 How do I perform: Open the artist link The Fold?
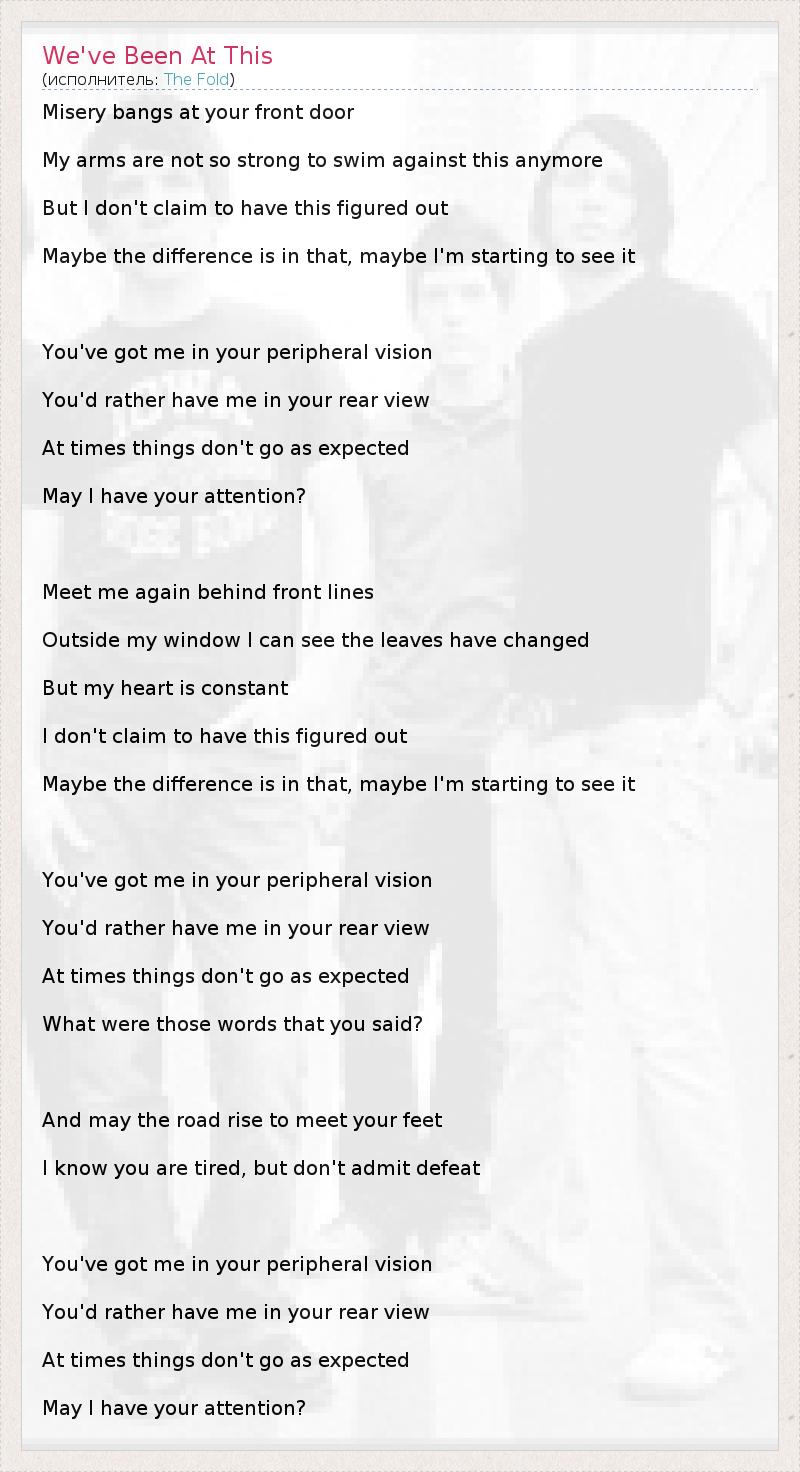click(x=197, y=80)
